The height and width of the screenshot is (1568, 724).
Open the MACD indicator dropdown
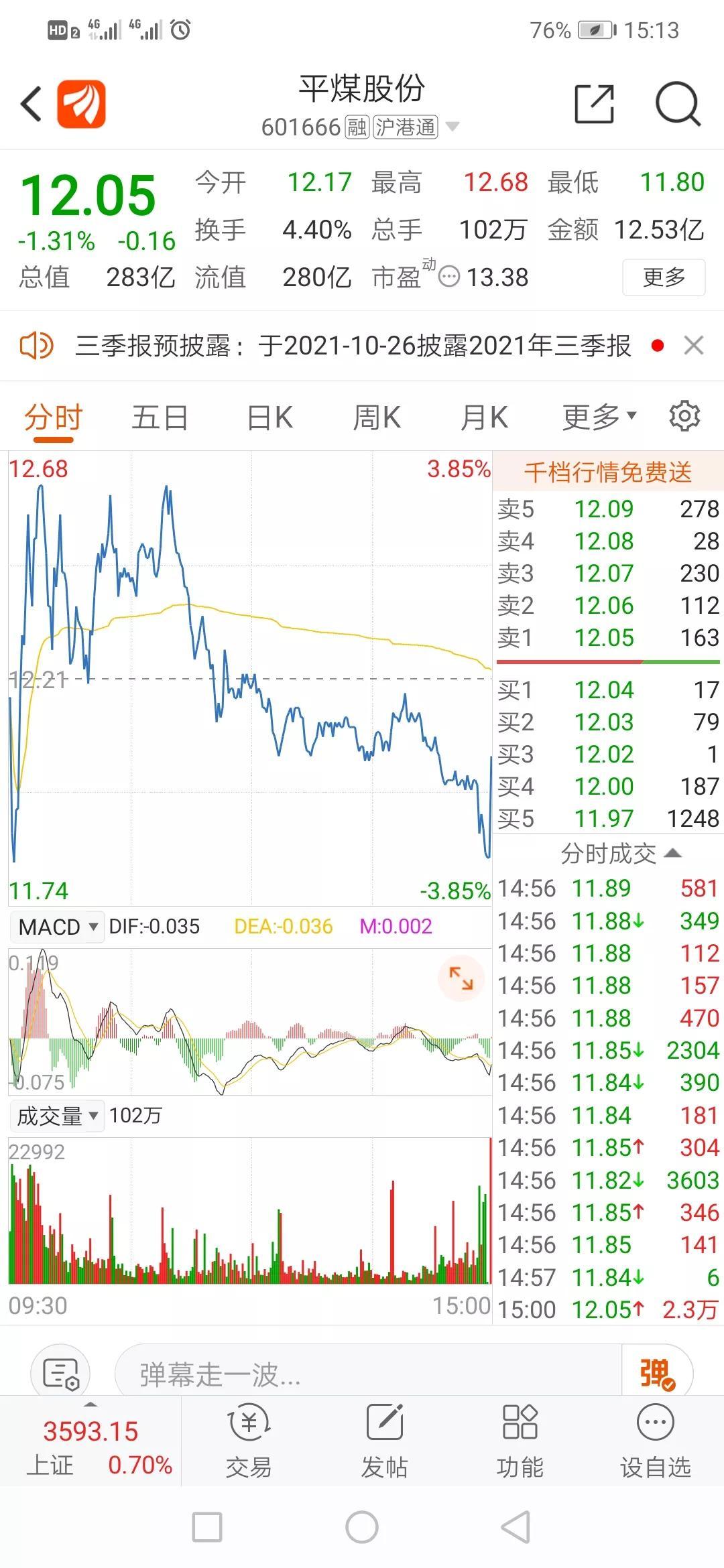click(x=56, y=926)
